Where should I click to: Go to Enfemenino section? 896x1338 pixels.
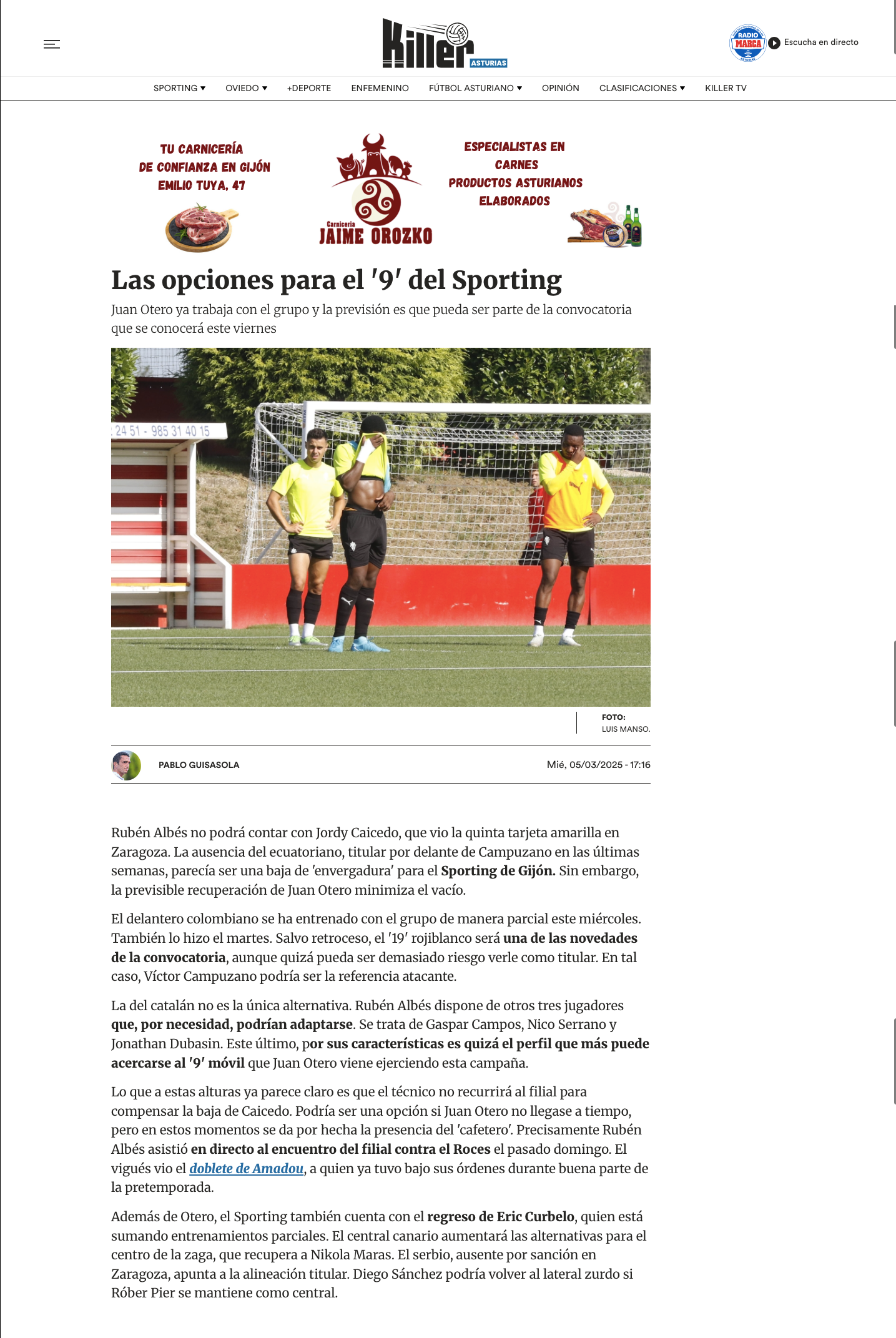(x=380, y=88)
